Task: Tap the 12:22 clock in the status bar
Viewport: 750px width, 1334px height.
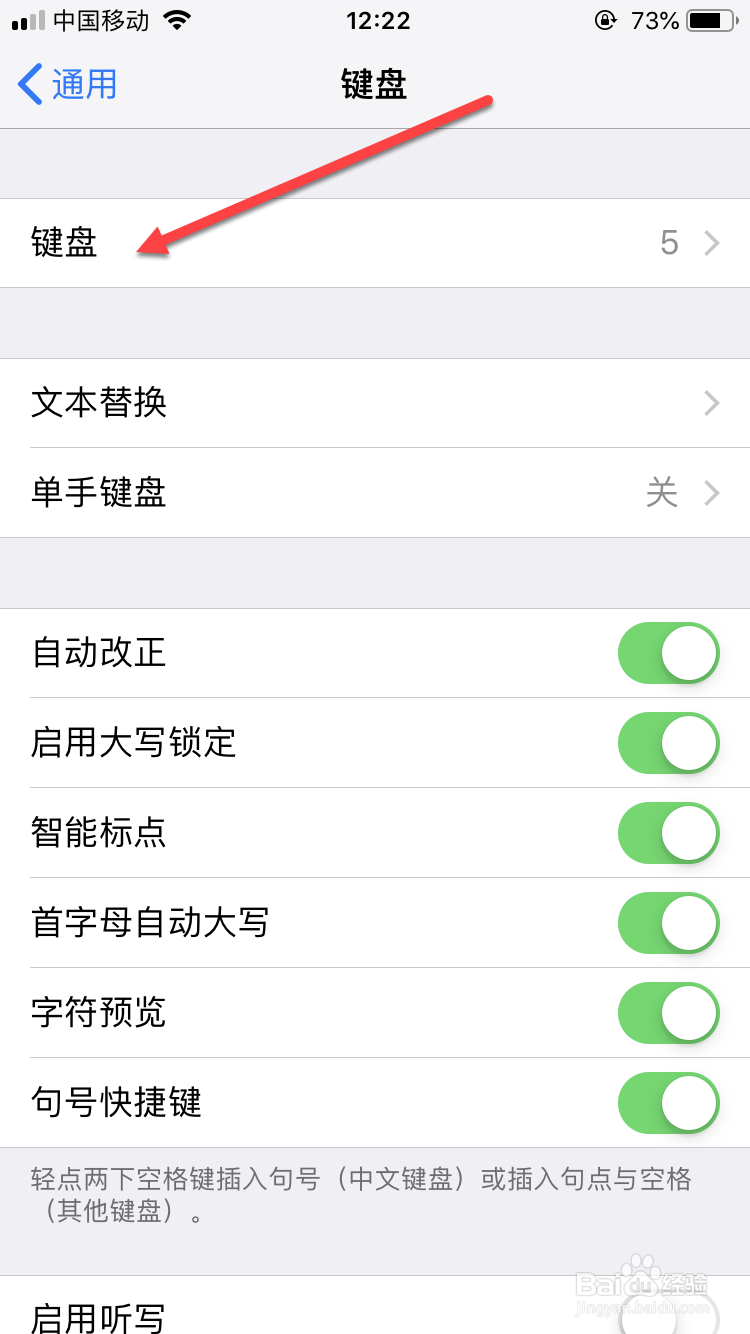Action: [x=377, y=19]
